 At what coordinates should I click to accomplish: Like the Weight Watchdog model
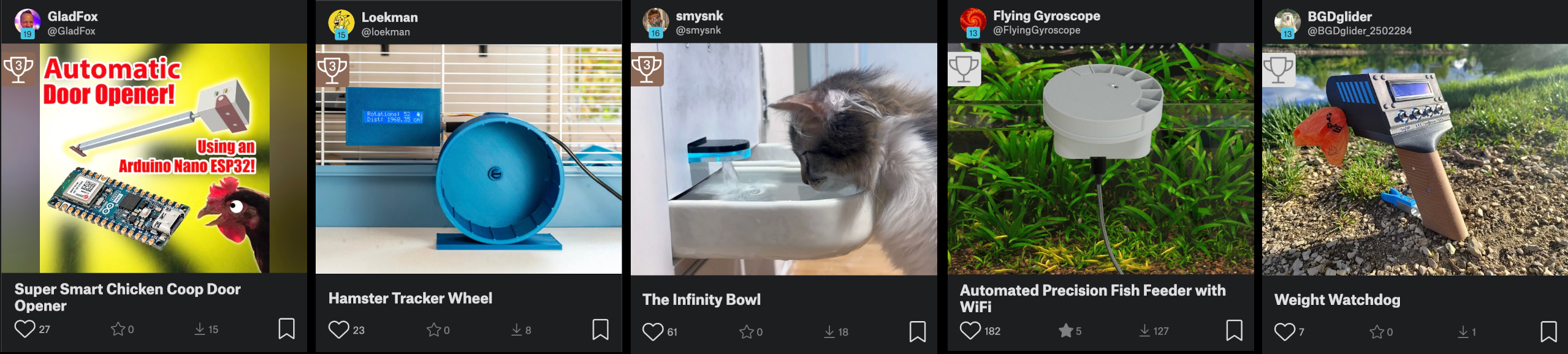point(1285,331)
